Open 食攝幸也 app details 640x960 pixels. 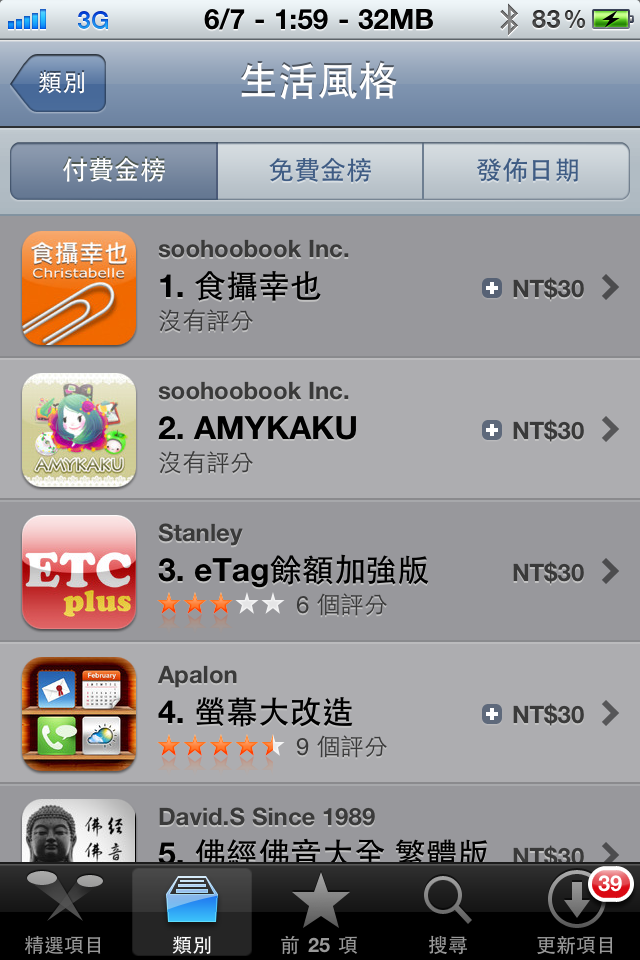coord(300,288)
